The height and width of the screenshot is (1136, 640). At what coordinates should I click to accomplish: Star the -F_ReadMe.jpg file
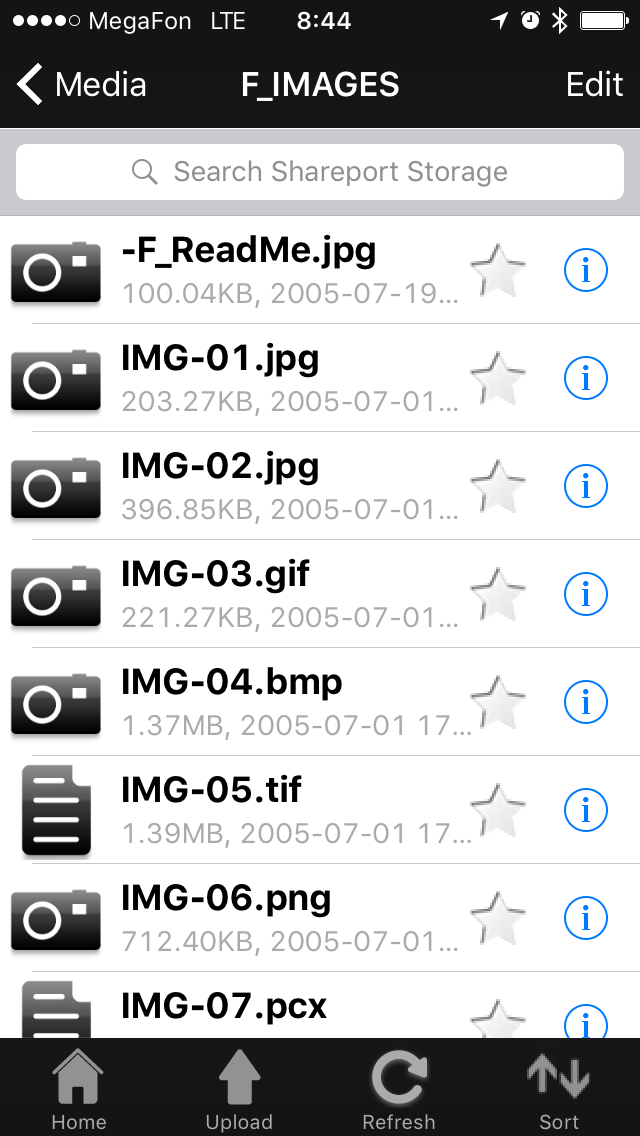point(497,271)
